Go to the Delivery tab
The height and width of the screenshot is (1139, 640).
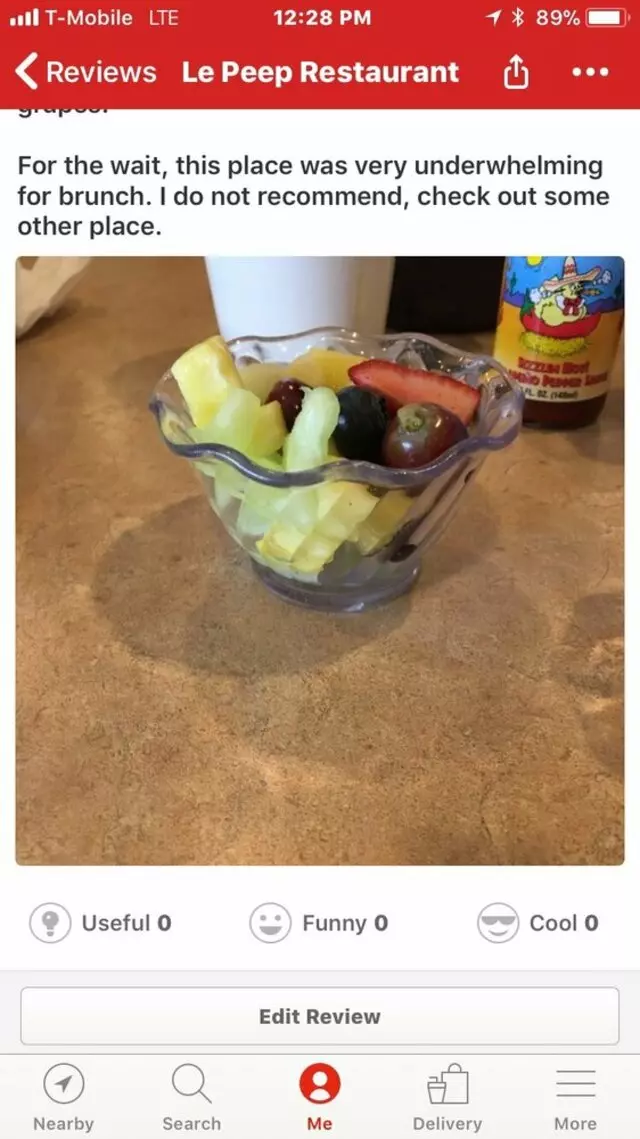(447, 1098)
